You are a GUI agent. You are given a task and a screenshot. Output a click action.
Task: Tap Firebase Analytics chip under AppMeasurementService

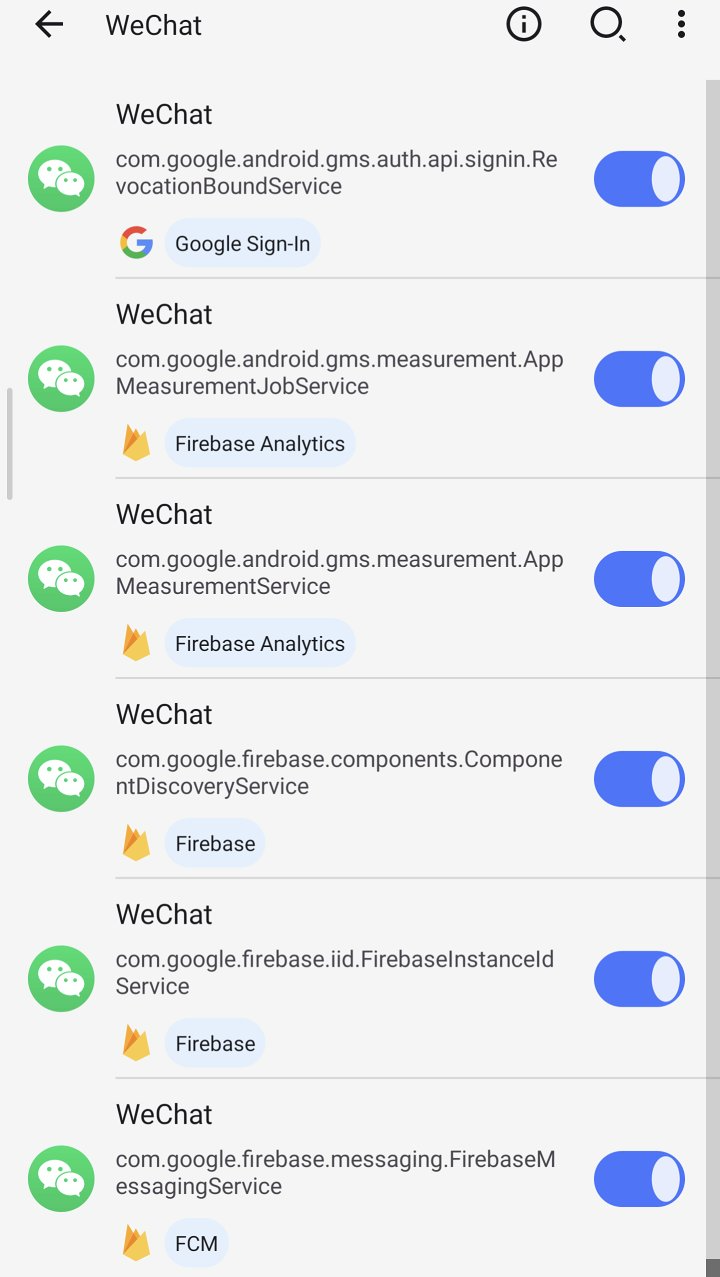pos(259,643)
